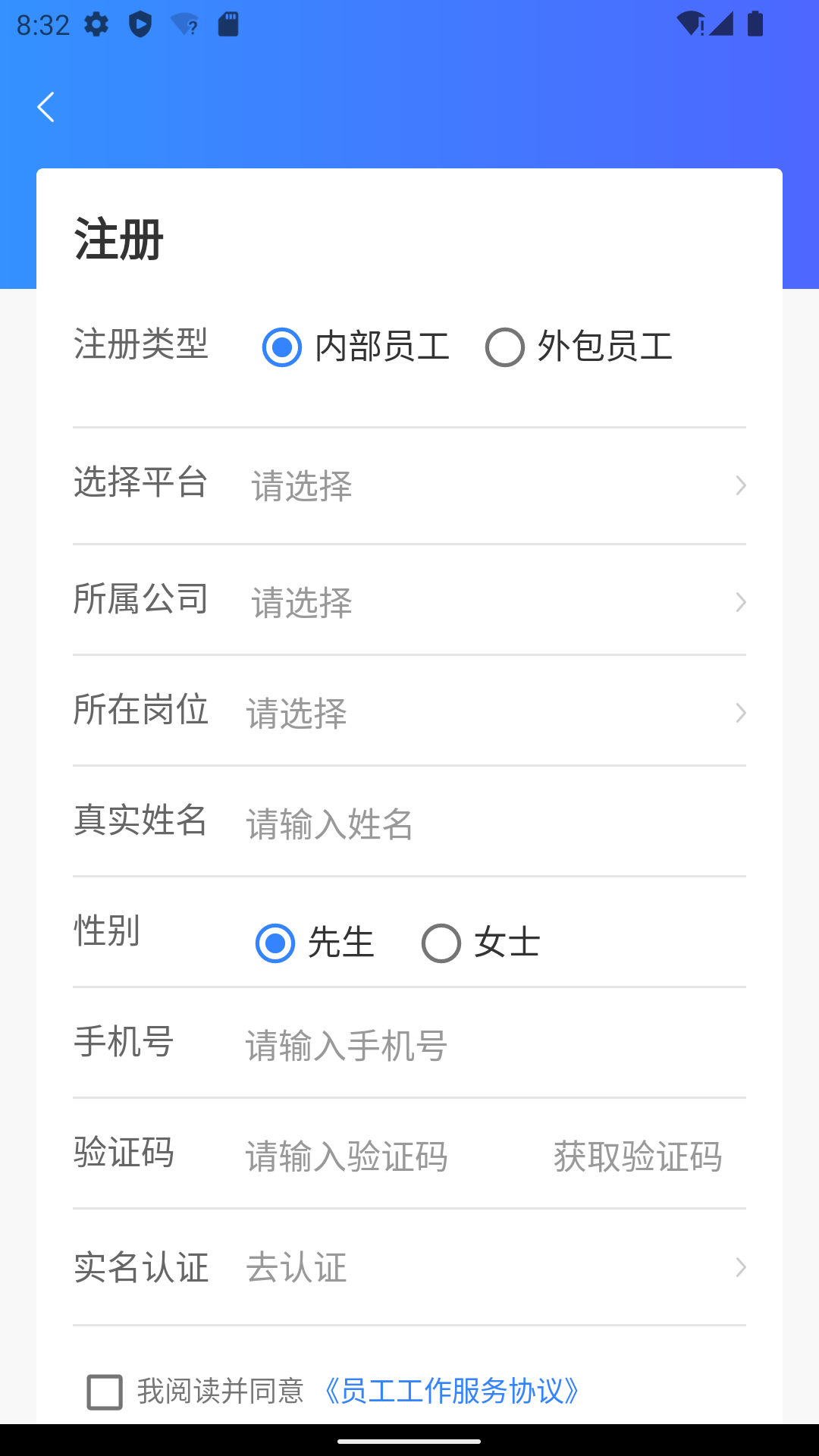Select the 内部员工 registration type
The height and width of the screenshot is (1456, 819).
click(281, 347)
